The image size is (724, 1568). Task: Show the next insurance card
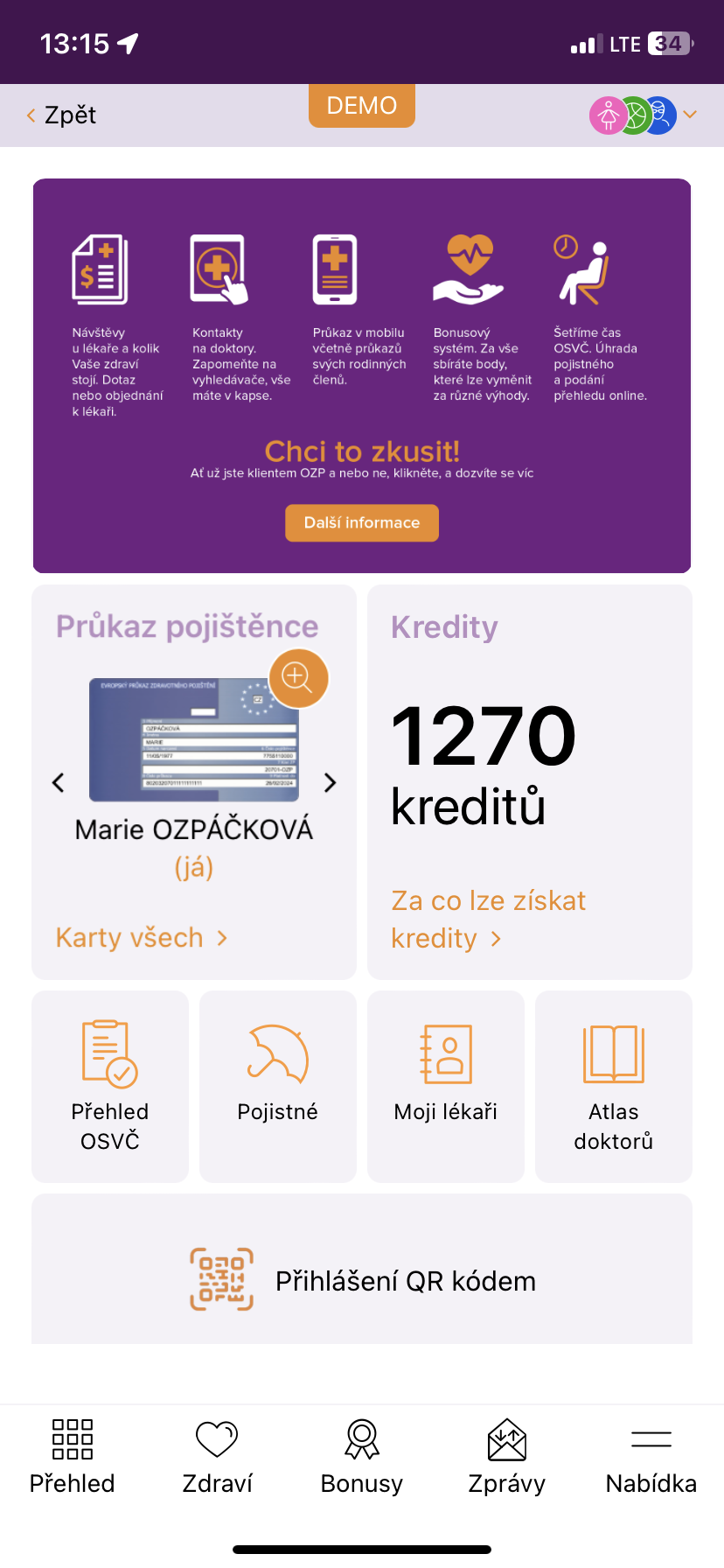[330, 782]
